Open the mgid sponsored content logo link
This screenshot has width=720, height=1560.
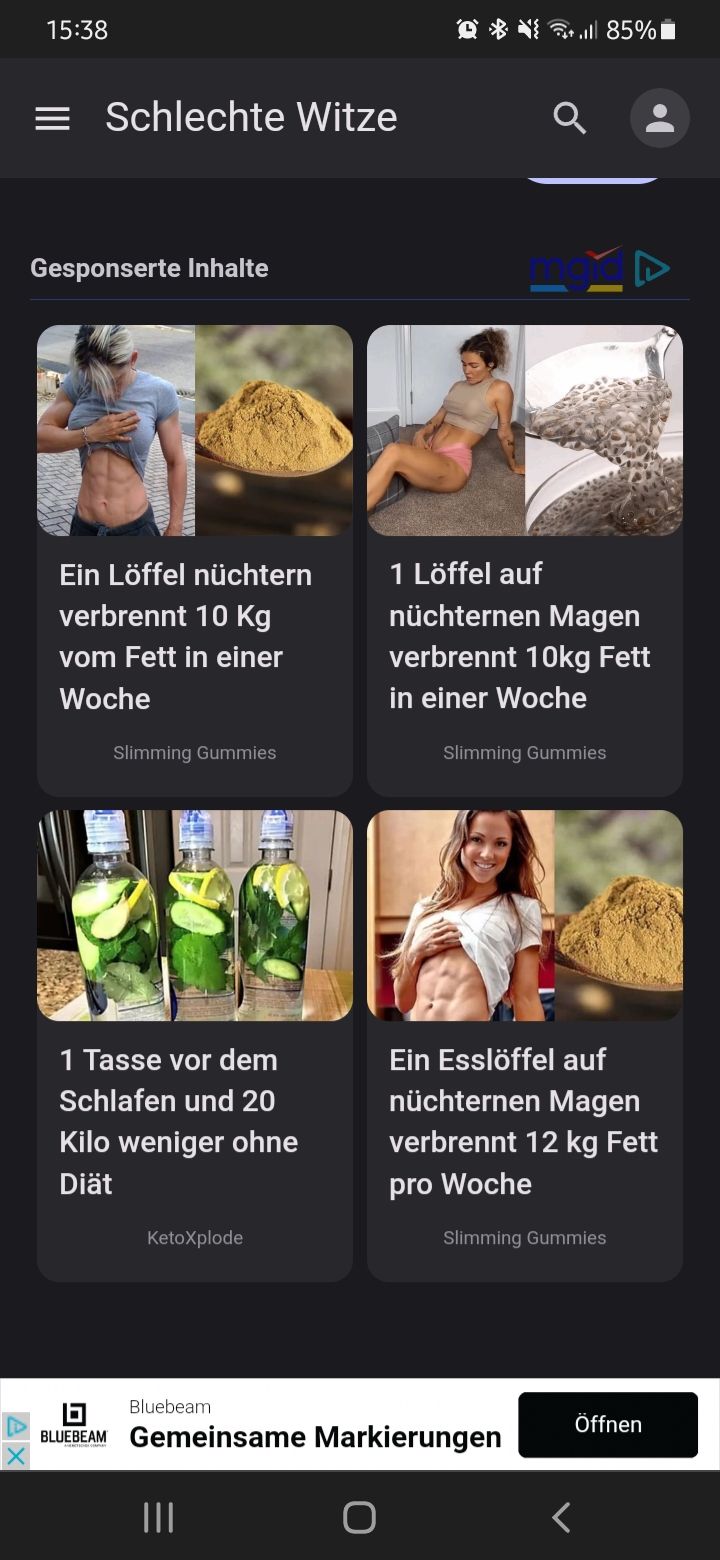(x=599, y=269)
